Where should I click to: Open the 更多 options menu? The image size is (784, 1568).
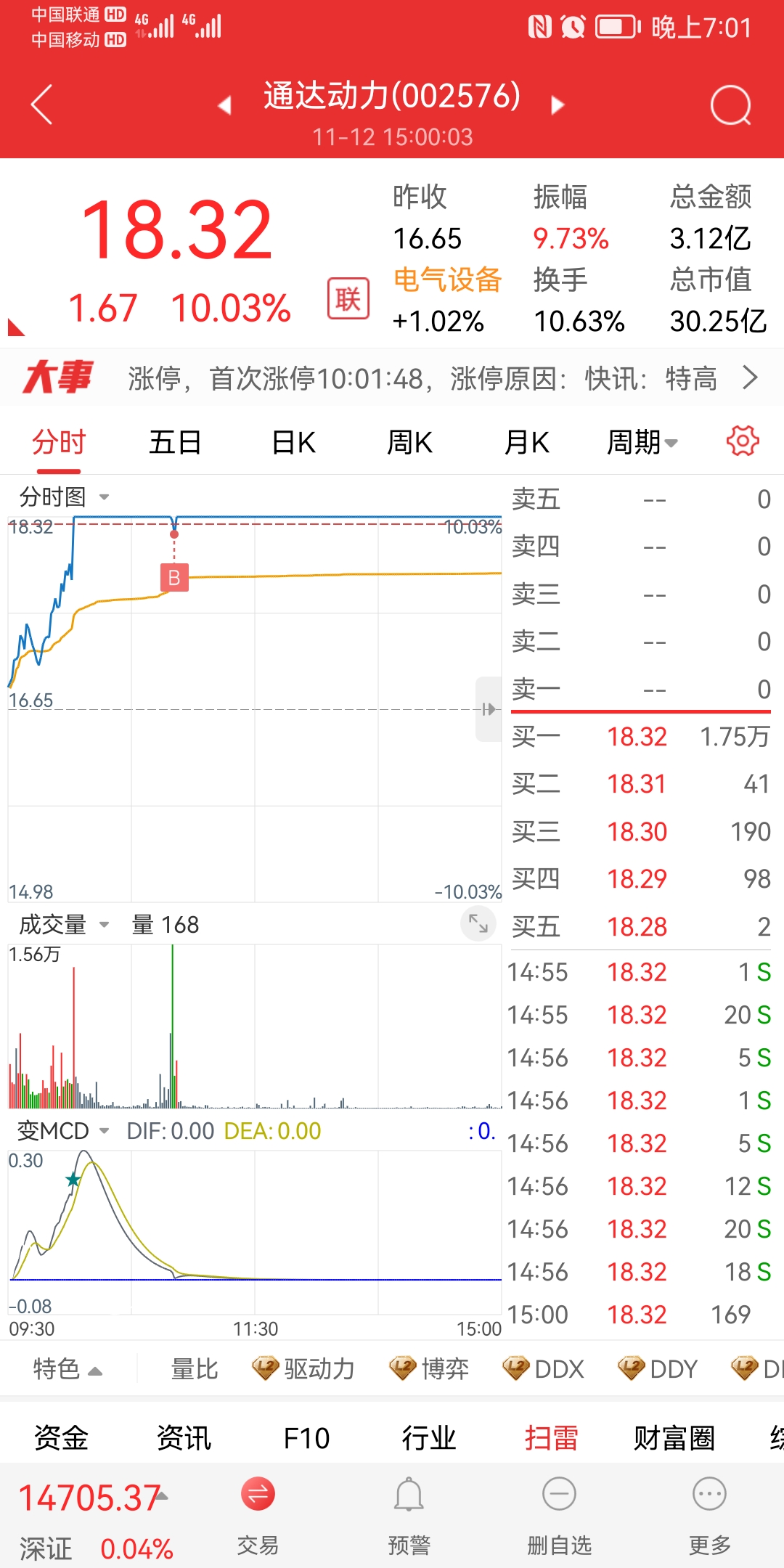tap(709, 1514)
